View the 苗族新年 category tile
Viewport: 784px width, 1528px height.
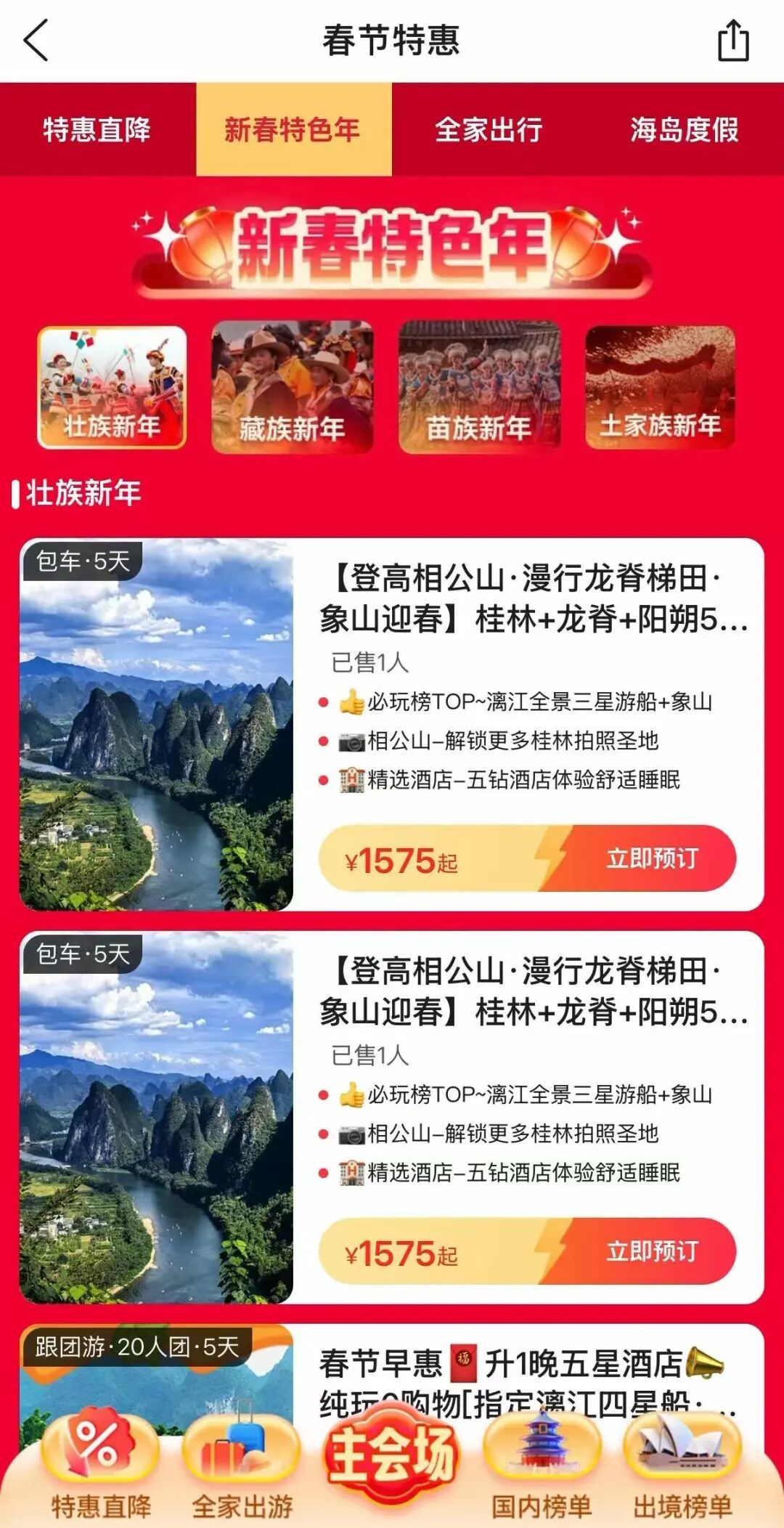(x=479, y=388)
